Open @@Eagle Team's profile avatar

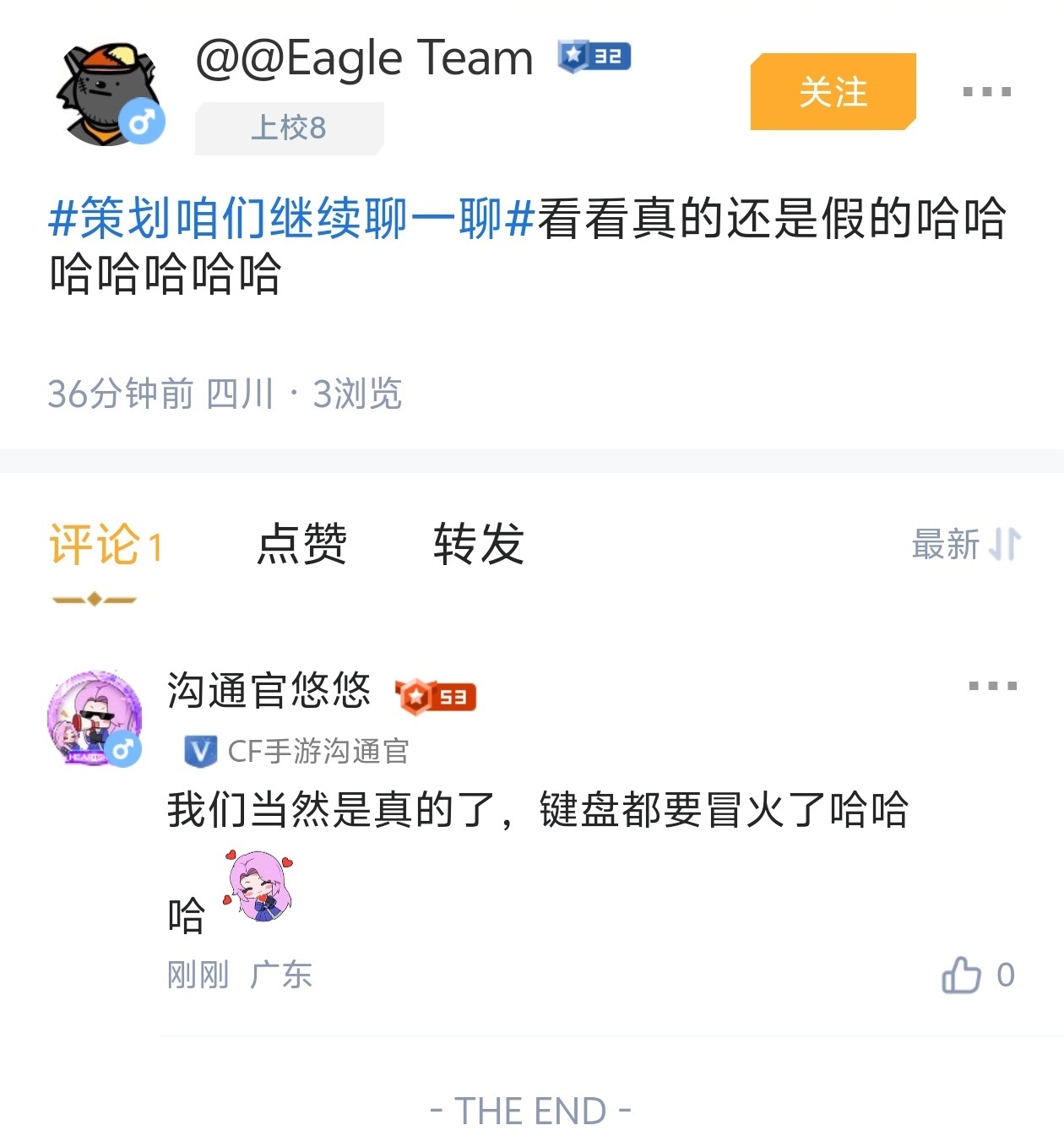(107, 95)
